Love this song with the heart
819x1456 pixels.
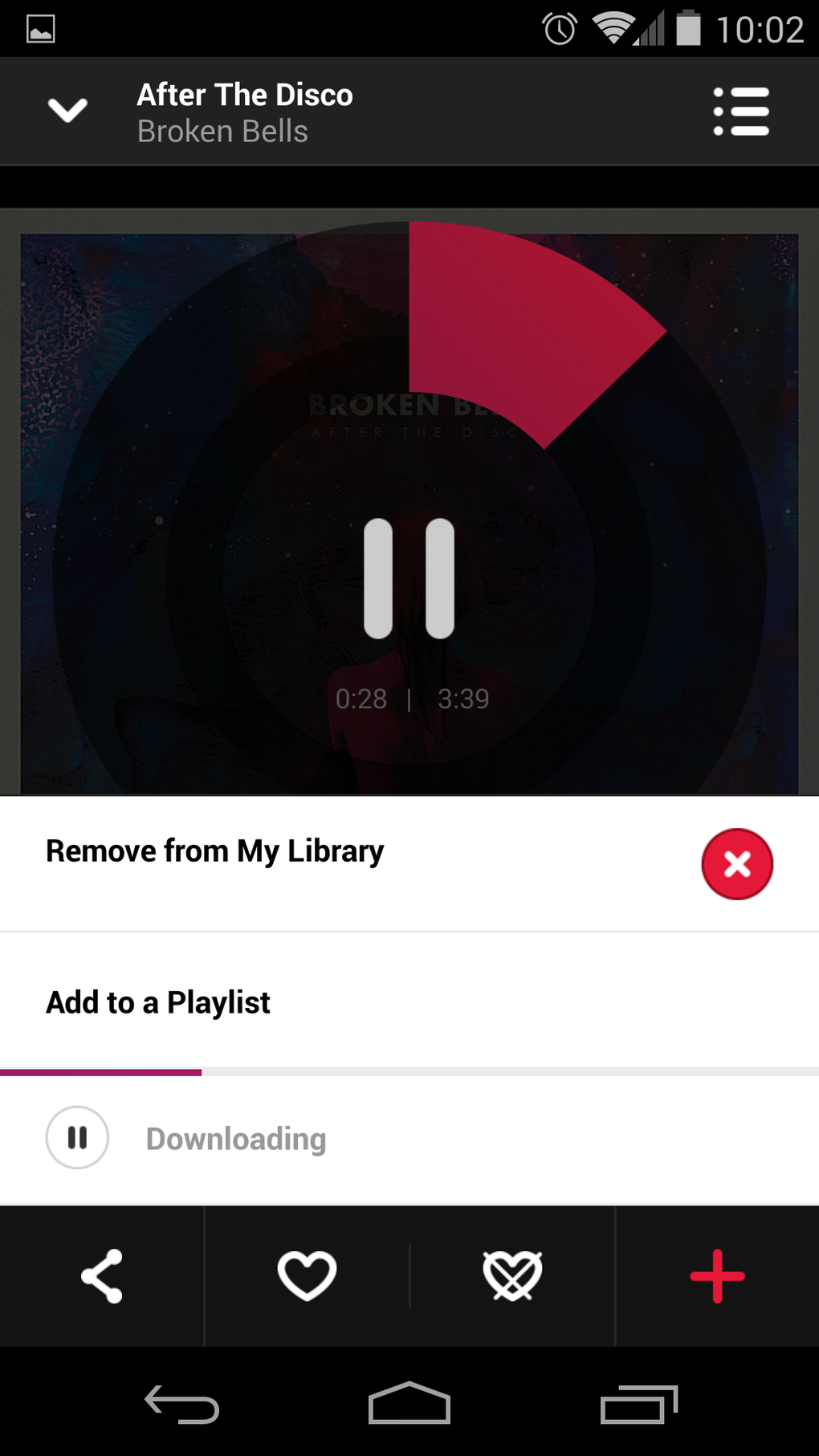(307, 1275)
